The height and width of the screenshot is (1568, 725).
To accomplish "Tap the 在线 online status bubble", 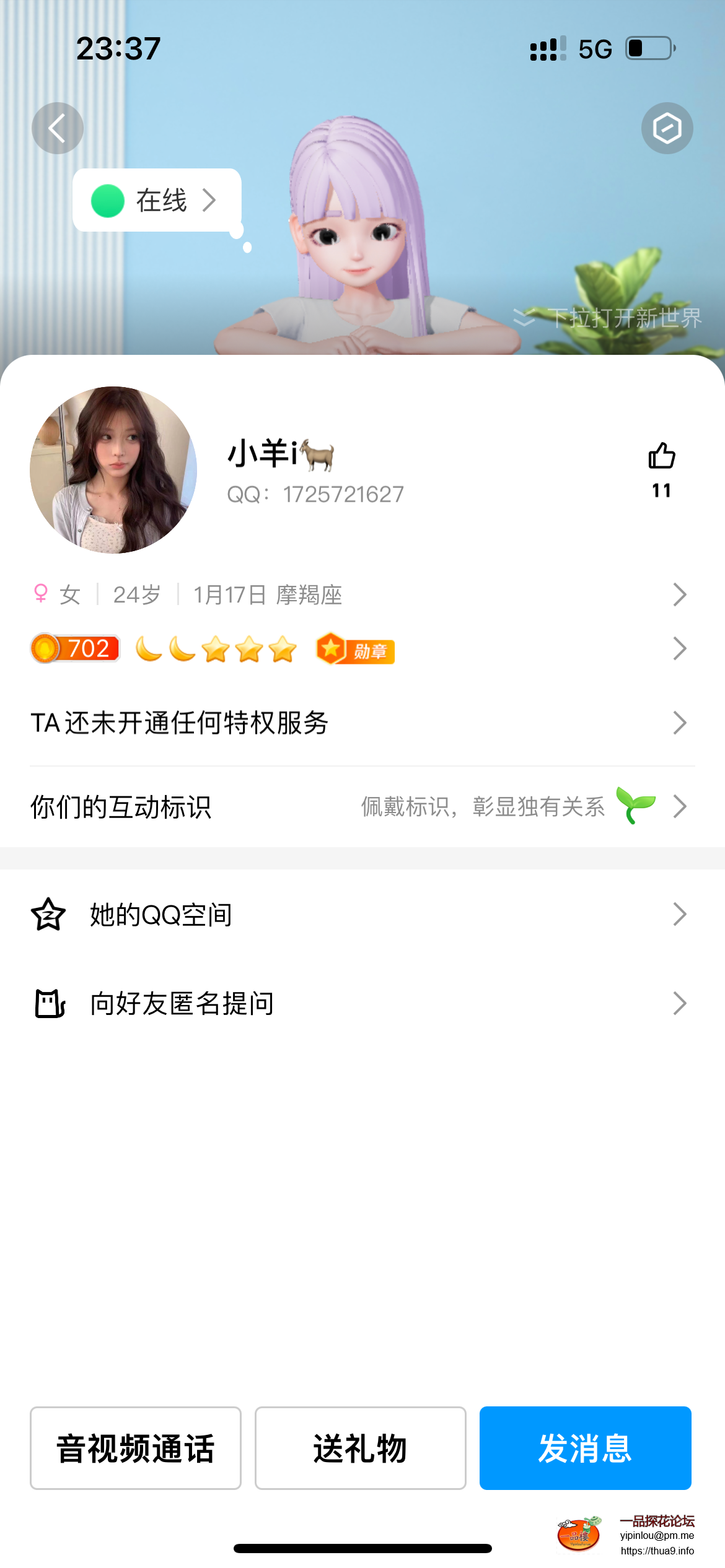I will [x=156, y=201].
